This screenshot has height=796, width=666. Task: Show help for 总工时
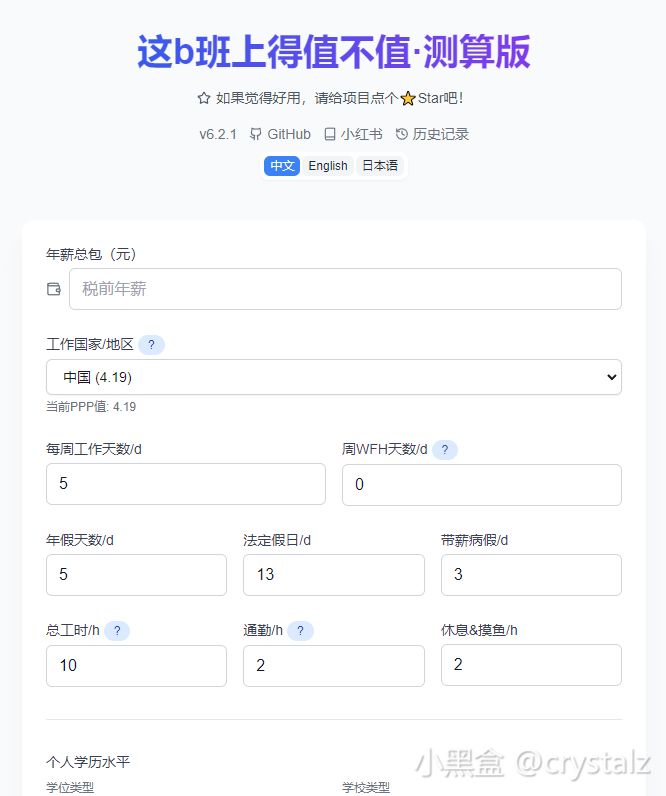[117, 631]
